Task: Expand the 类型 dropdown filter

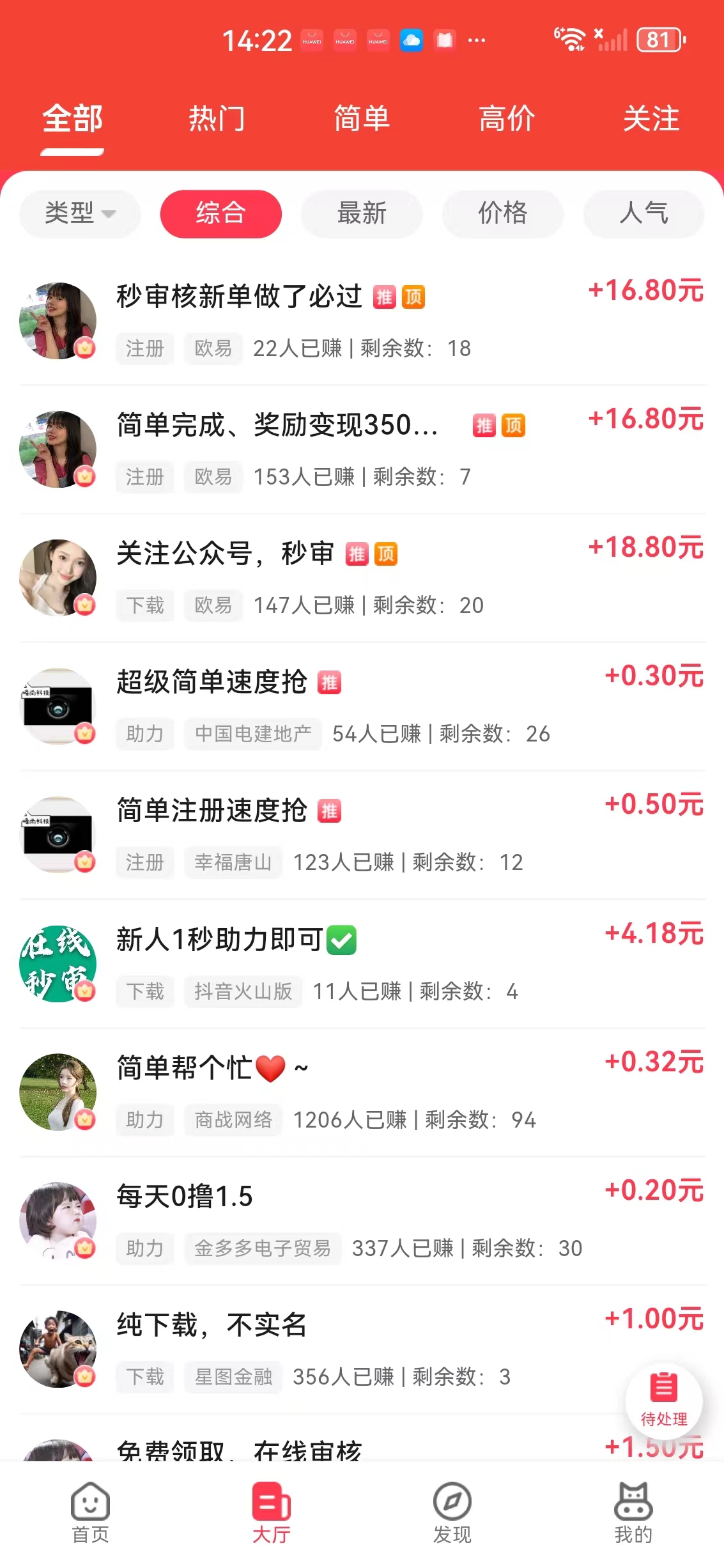Action: click(79, 213)
